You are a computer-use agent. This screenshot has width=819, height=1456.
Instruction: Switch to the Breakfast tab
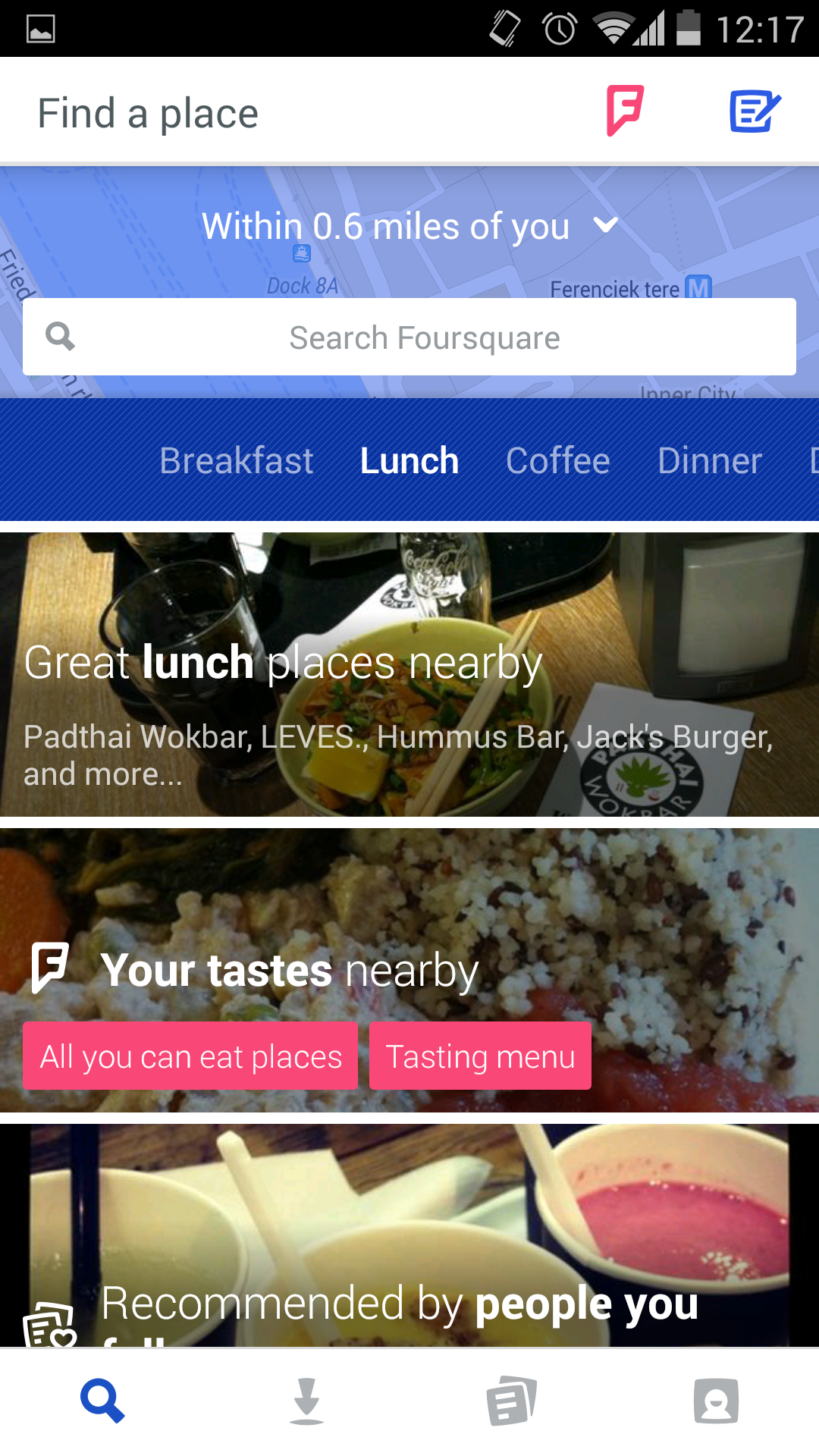click(x=236, y=460)
